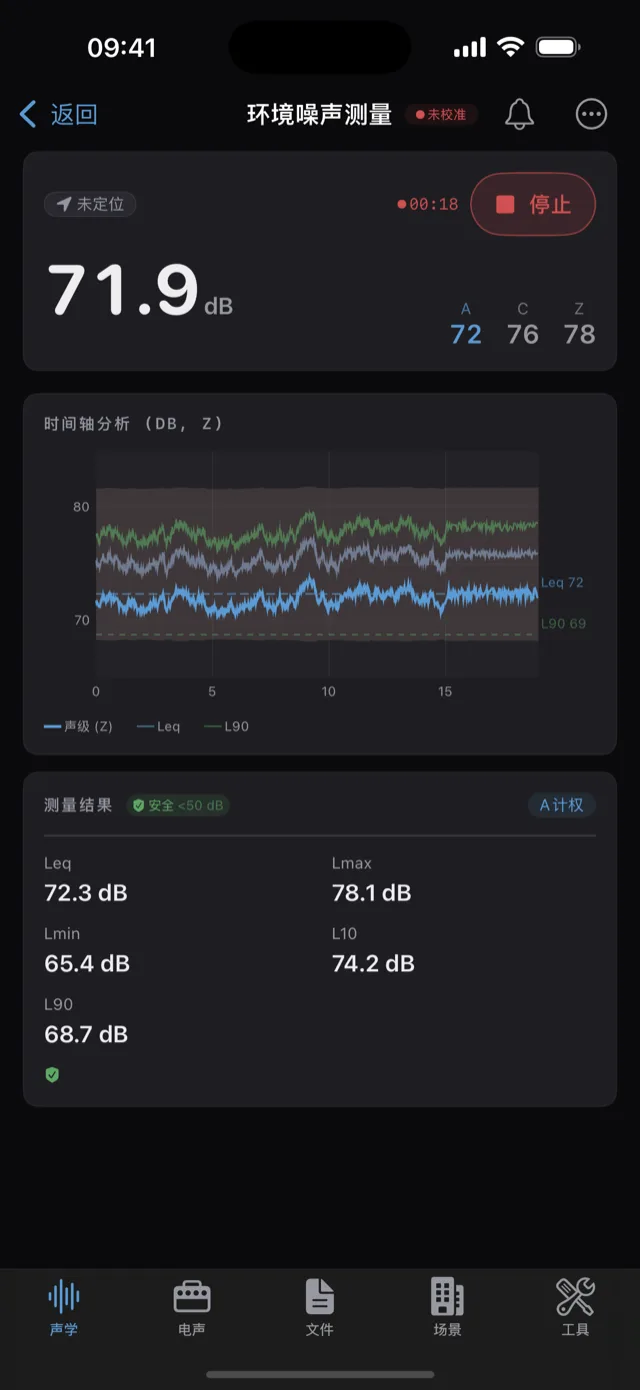This screenshot has width=640, height=1390.
Task: Open the notifications bell
Action: [519, 115]
